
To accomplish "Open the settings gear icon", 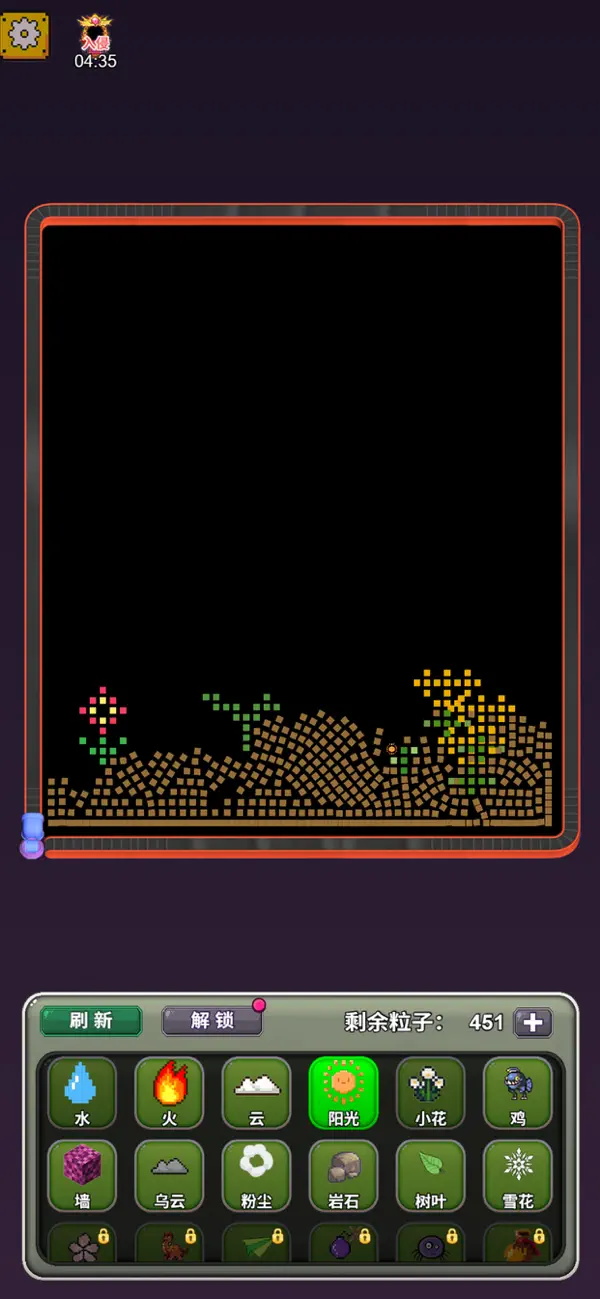I will coord(24,35).
